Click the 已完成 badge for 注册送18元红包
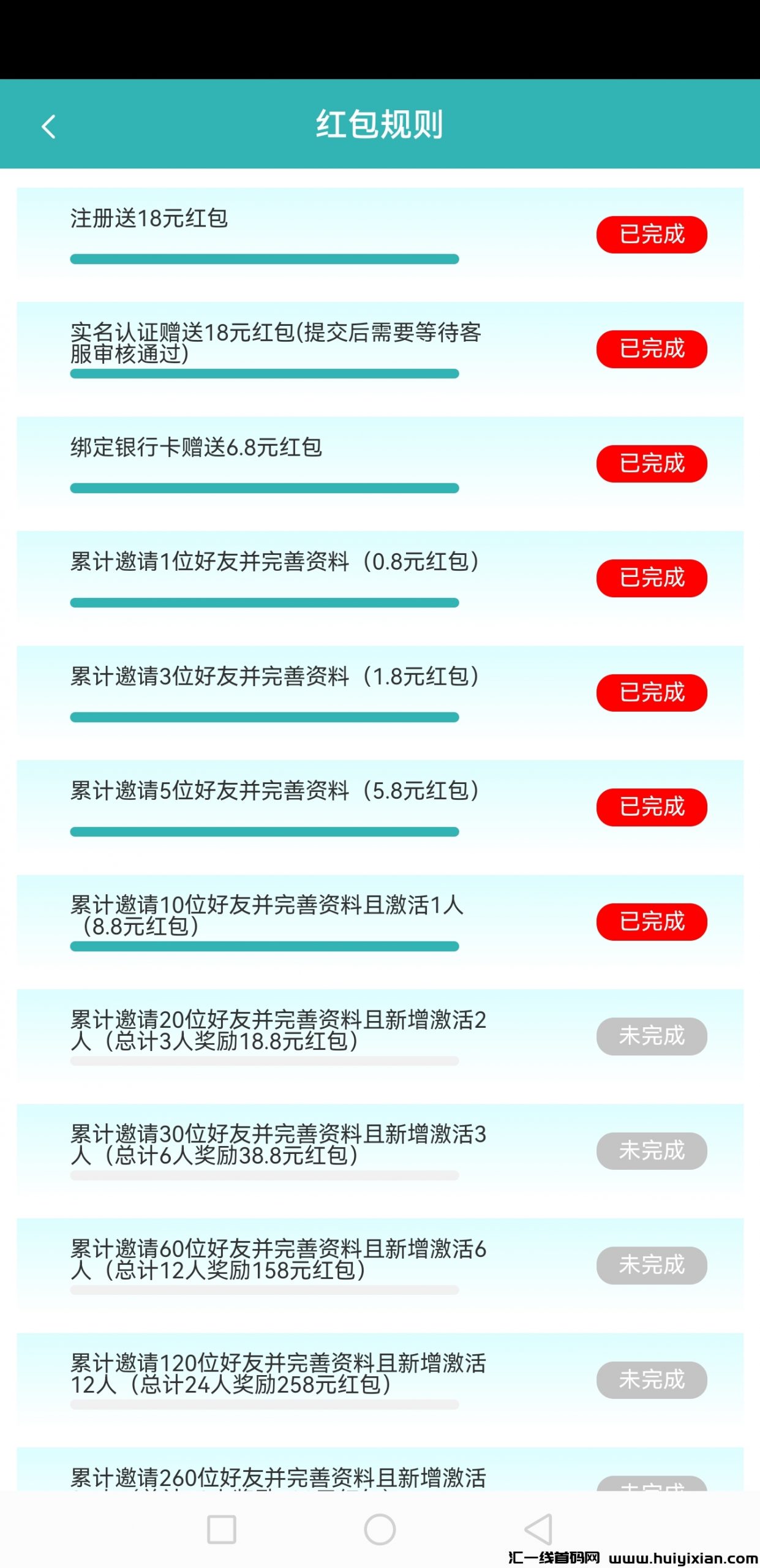760x1568 pixels. coord(651,234)
